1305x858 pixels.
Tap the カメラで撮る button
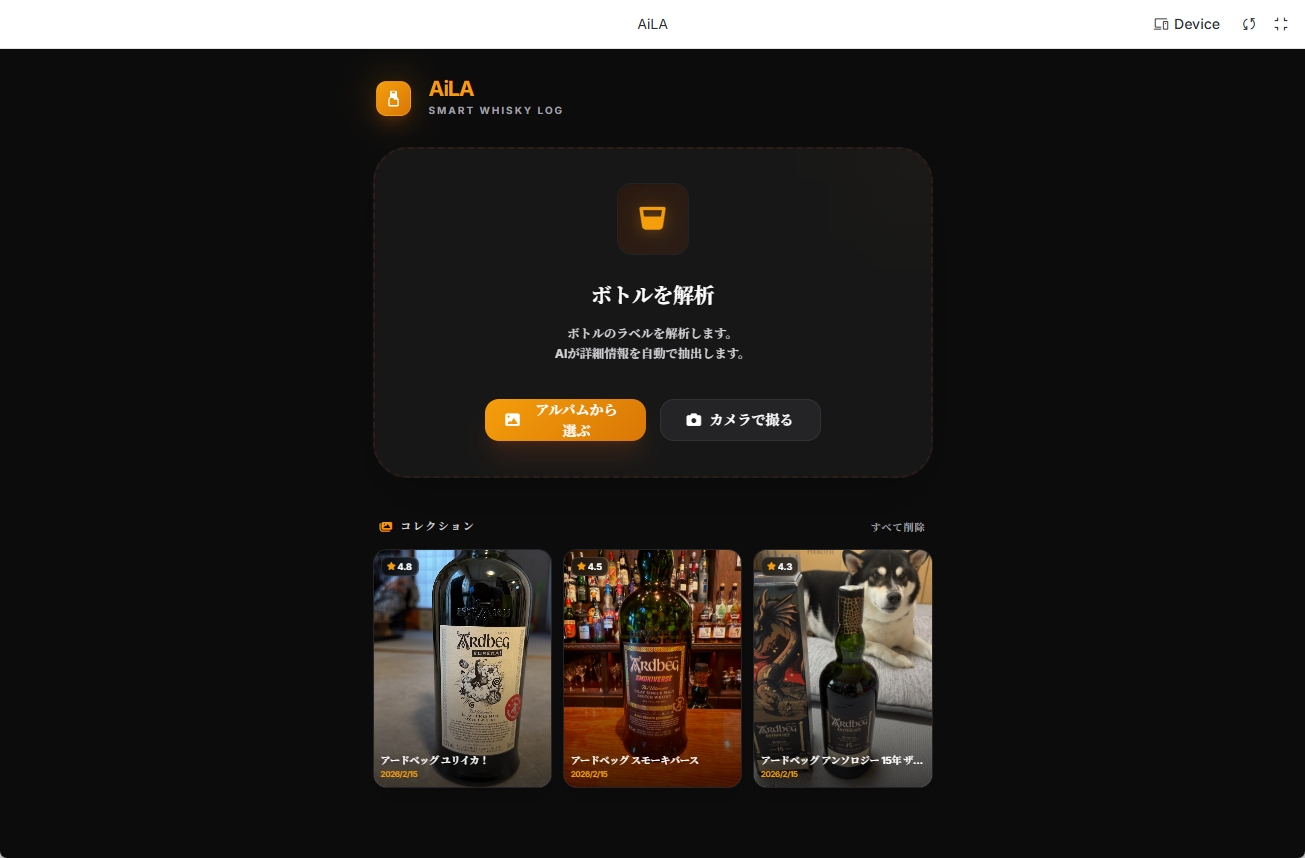740,420
